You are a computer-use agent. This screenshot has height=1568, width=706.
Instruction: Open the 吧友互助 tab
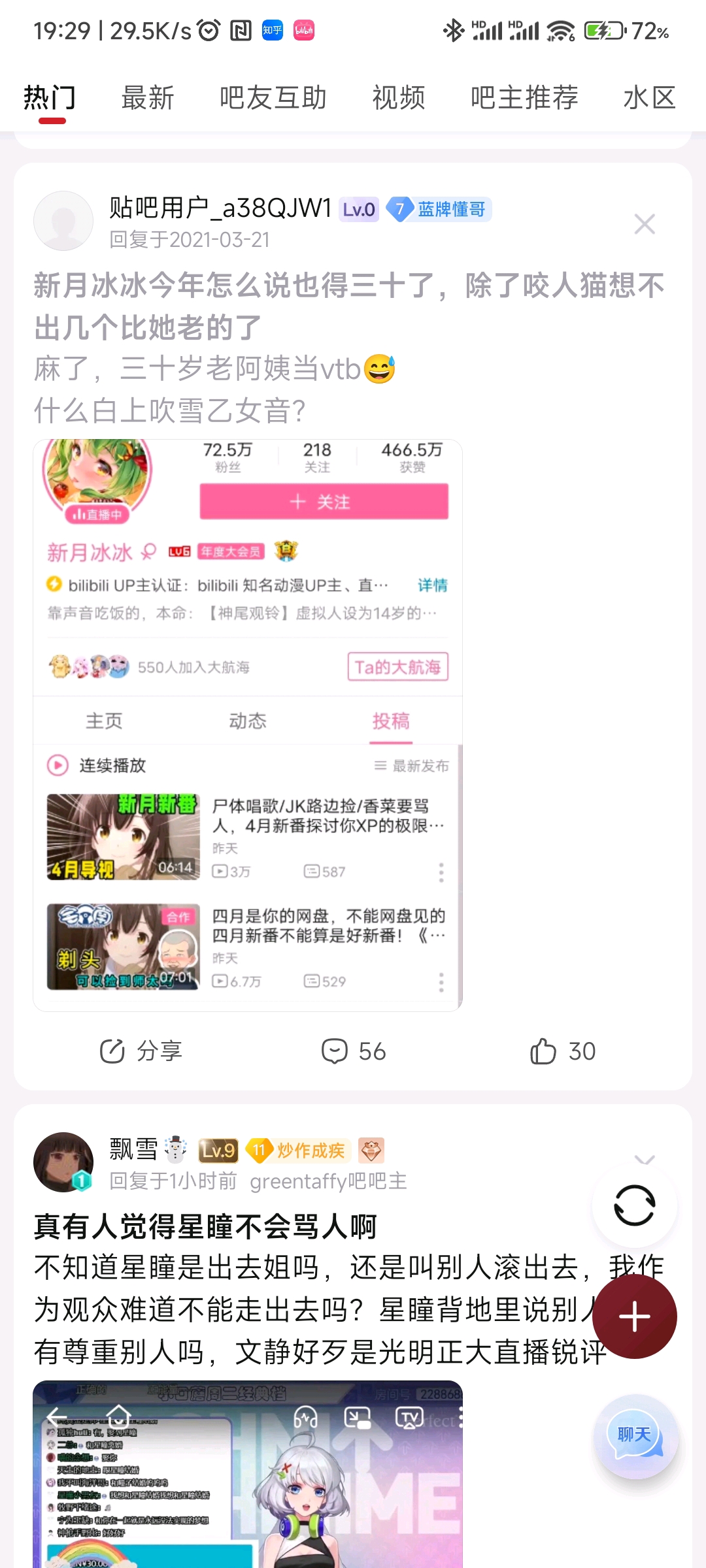coord(273,98)
